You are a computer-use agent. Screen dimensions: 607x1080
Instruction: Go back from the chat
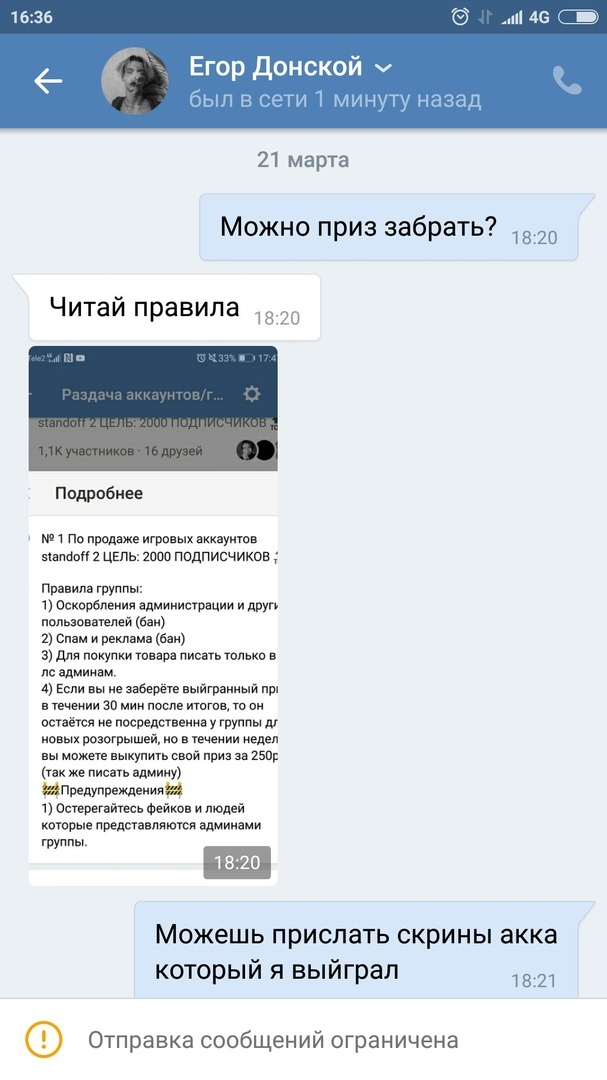[47, 82]
